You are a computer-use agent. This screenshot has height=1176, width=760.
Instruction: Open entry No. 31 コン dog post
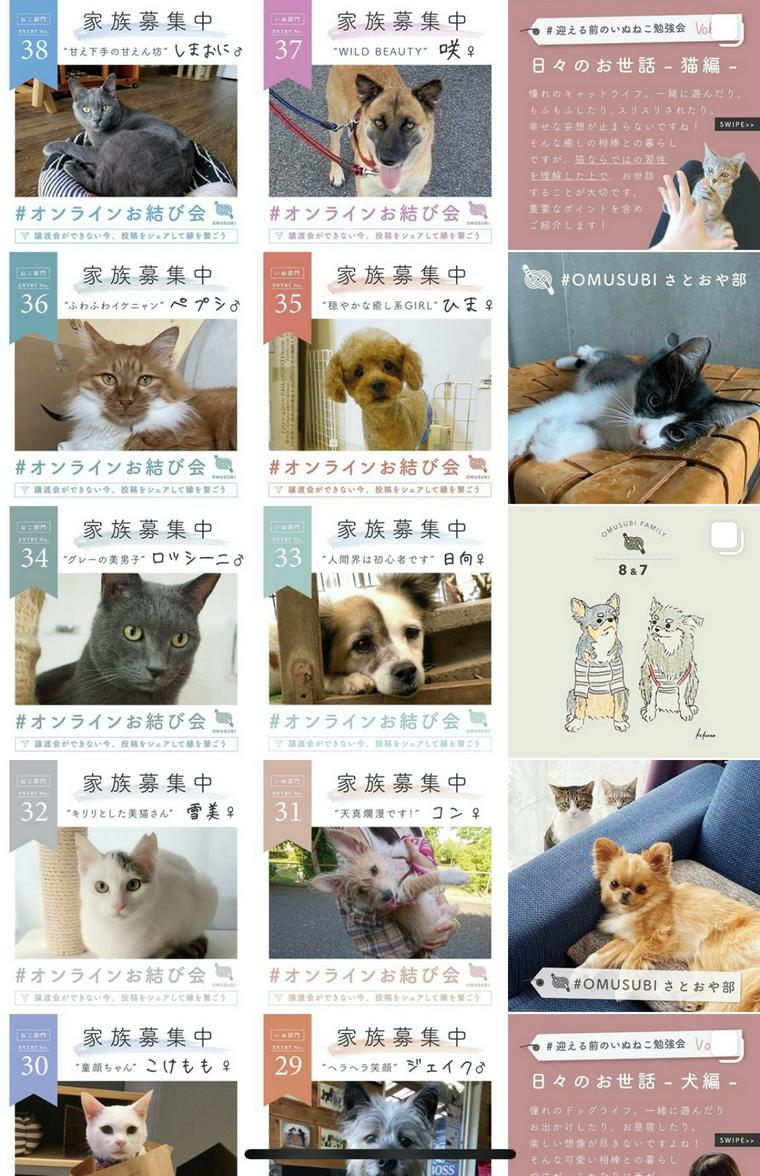pyautogui.click(x=380, y=884)
